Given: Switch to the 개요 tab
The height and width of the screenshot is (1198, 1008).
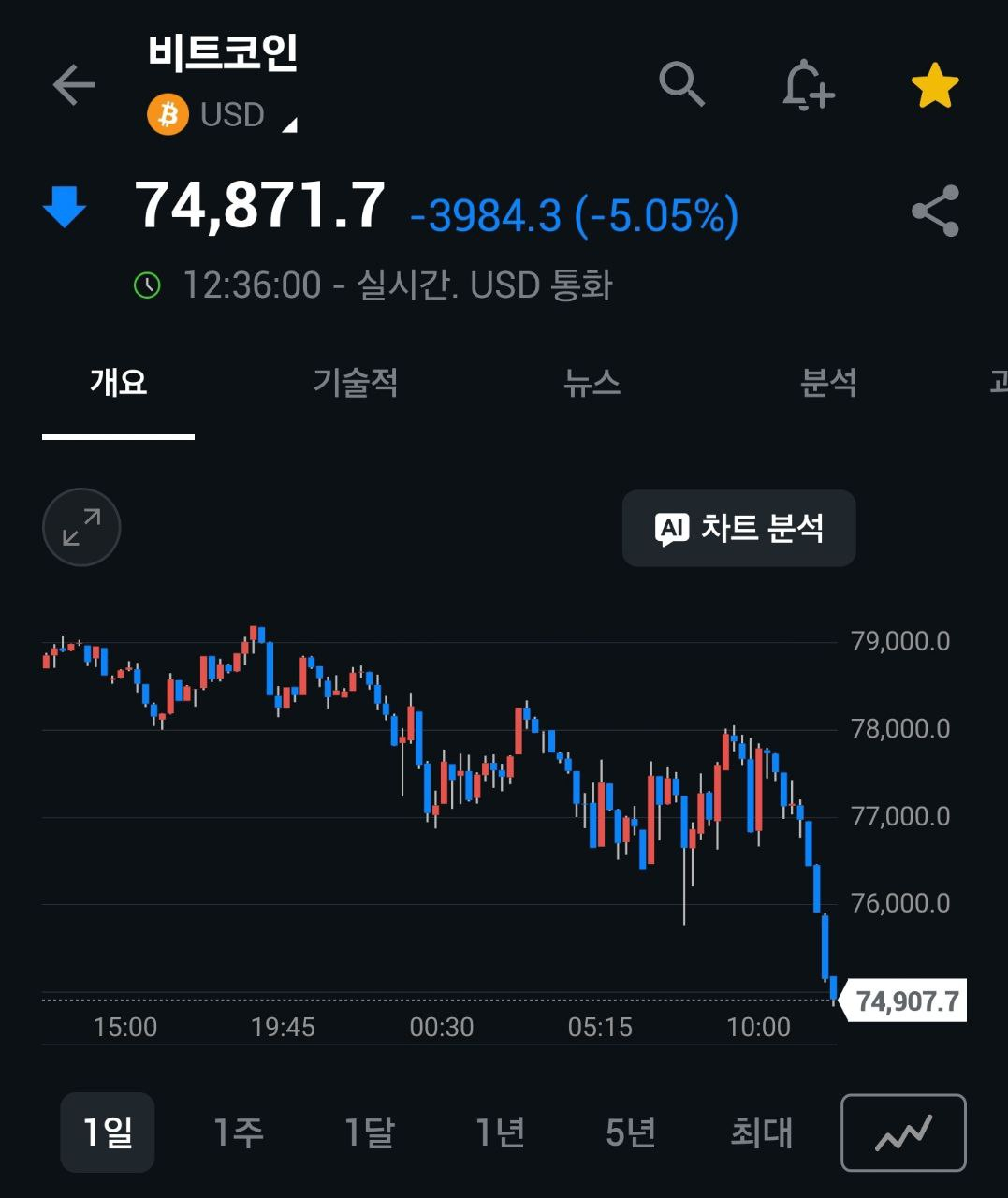Looking at the screenshot, I should pos(119,382).
